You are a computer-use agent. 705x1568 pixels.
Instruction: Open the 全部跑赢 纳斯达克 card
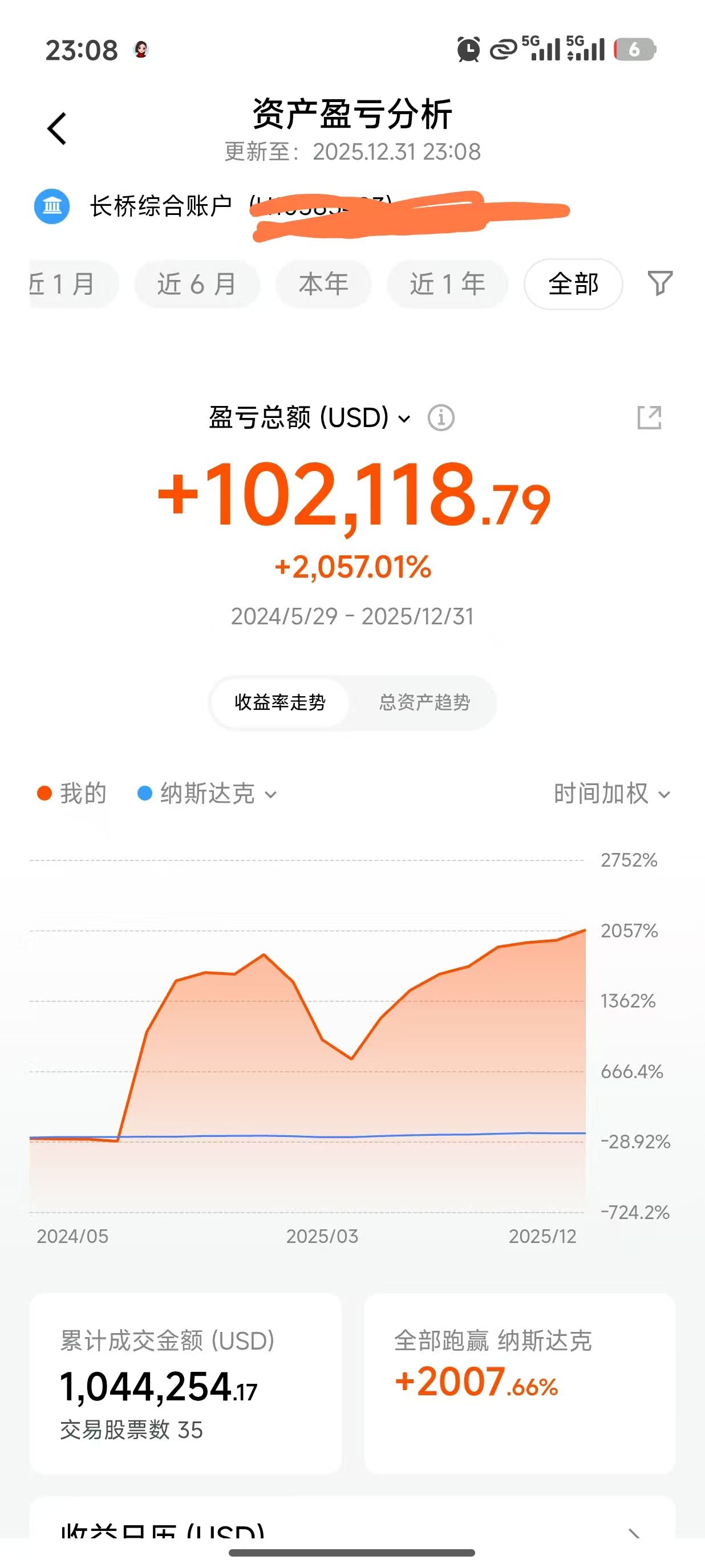pyautogui.click(x=519, y=1384)
